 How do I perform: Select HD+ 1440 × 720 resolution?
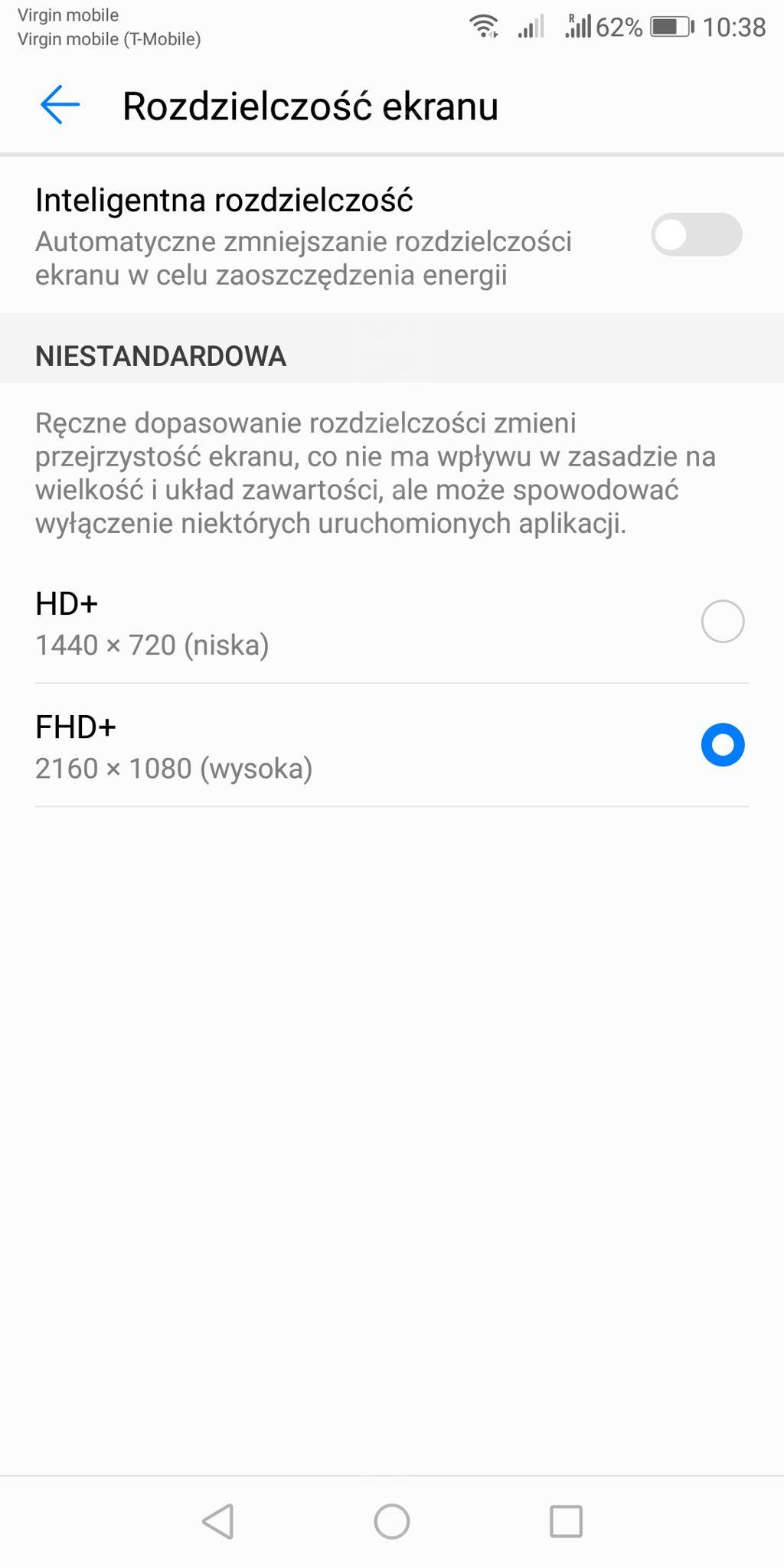coord(722,621)
